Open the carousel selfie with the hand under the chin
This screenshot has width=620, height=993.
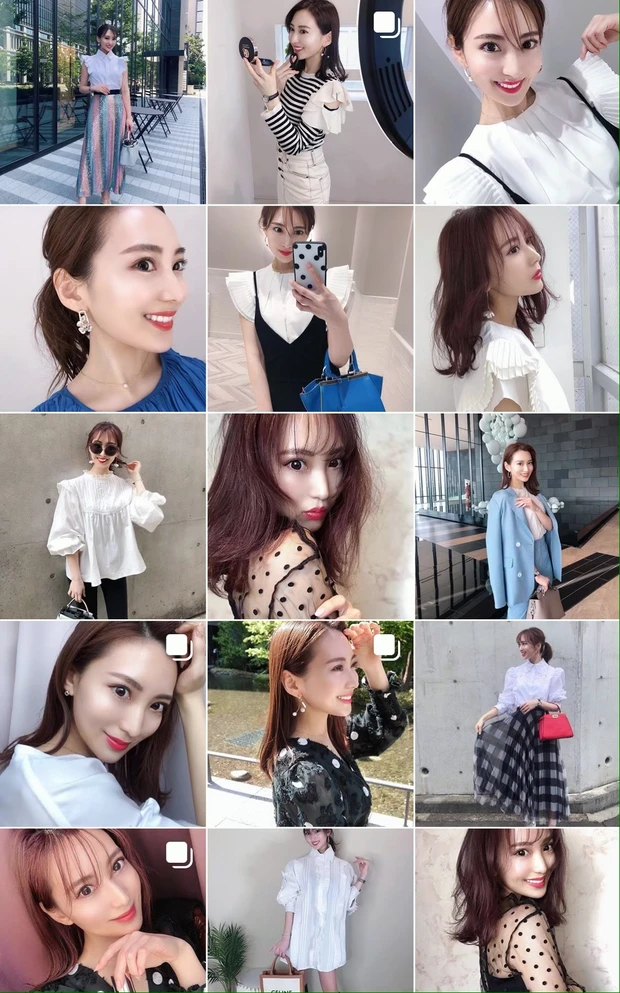point(102,910)
